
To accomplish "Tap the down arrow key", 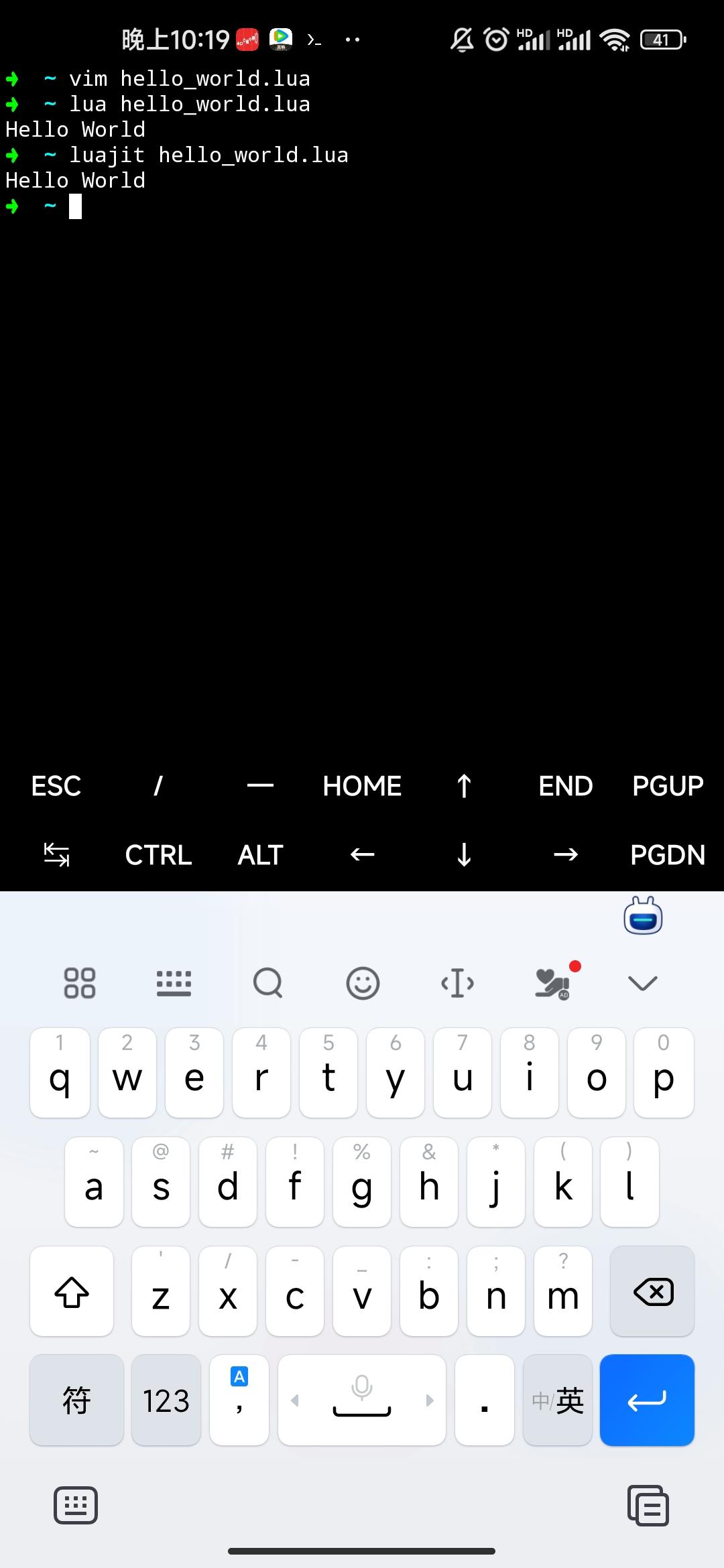I will click(464, 855).
